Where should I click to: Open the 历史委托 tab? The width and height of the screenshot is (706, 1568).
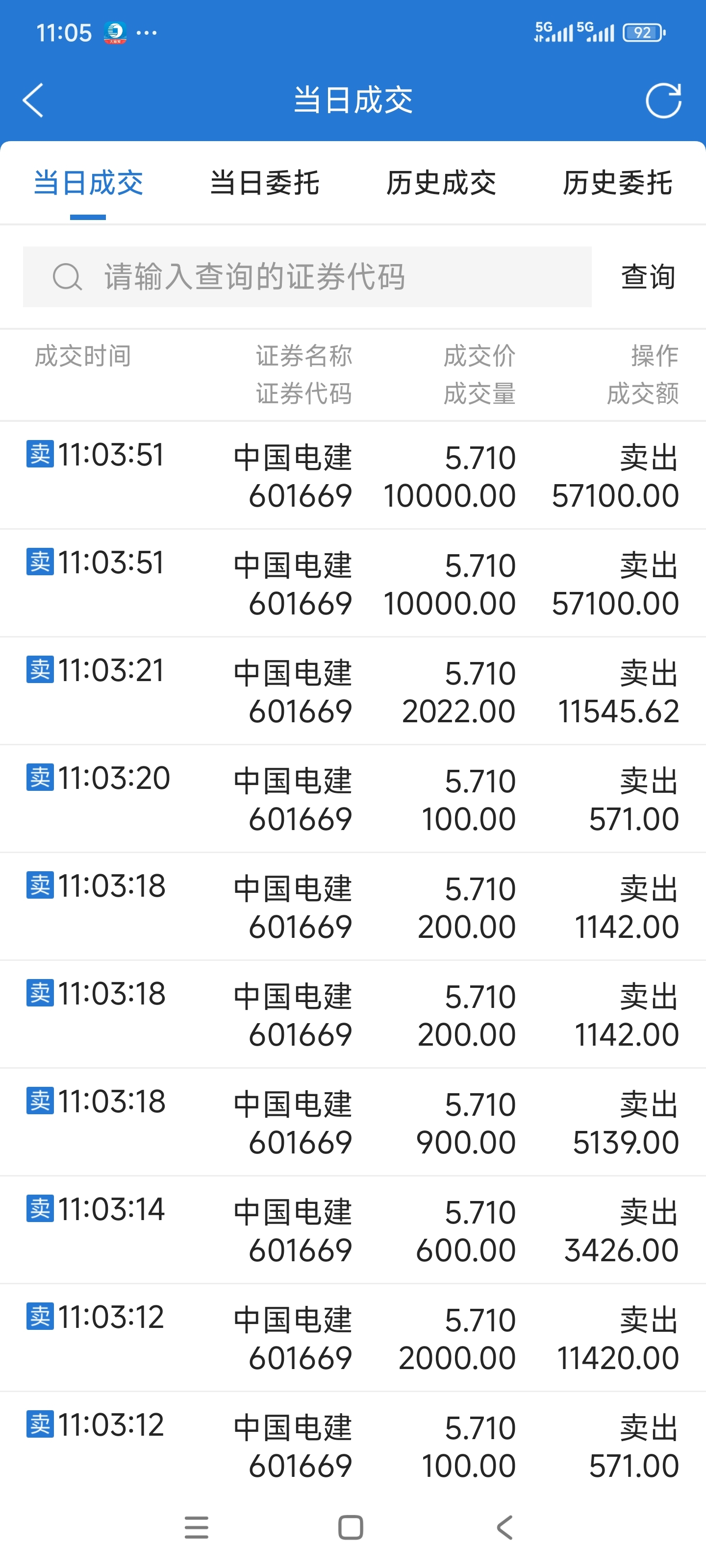617,183
